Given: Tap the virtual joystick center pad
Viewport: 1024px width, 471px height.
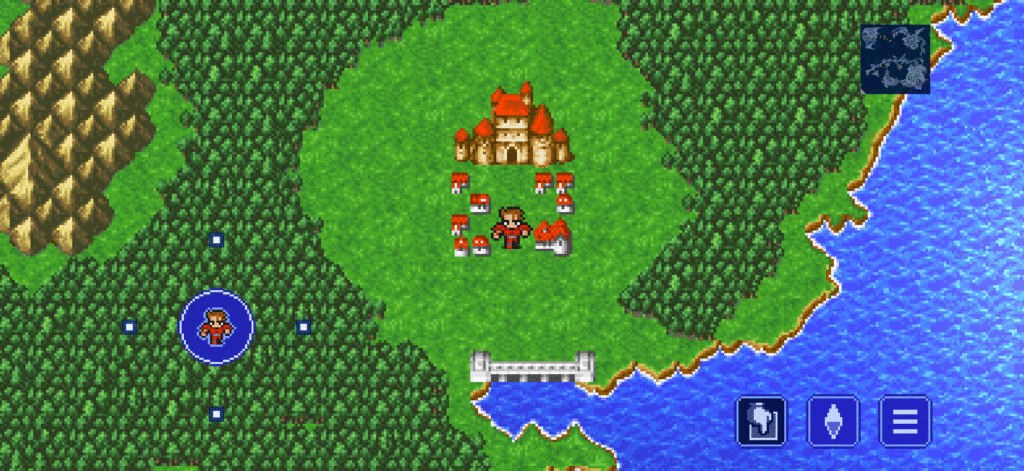Looking at the screenshot, I should 216,326.
